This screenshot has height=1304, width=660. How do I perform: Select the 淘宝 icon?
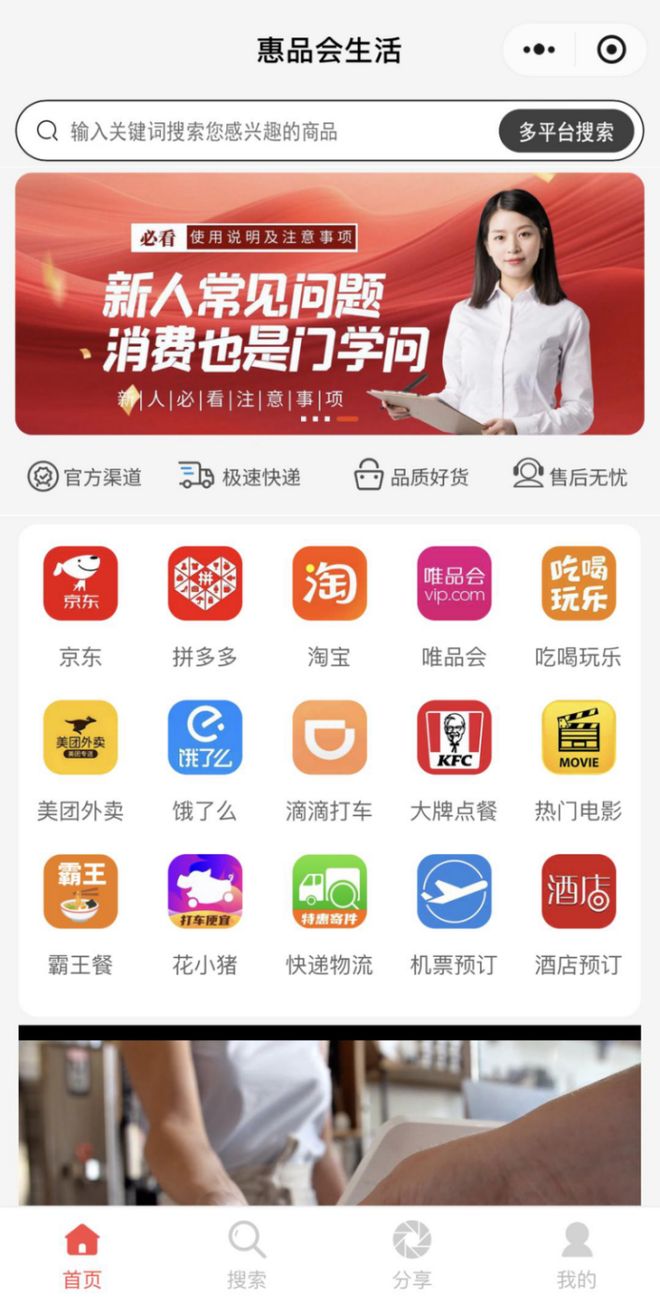[x=329, y=584]
